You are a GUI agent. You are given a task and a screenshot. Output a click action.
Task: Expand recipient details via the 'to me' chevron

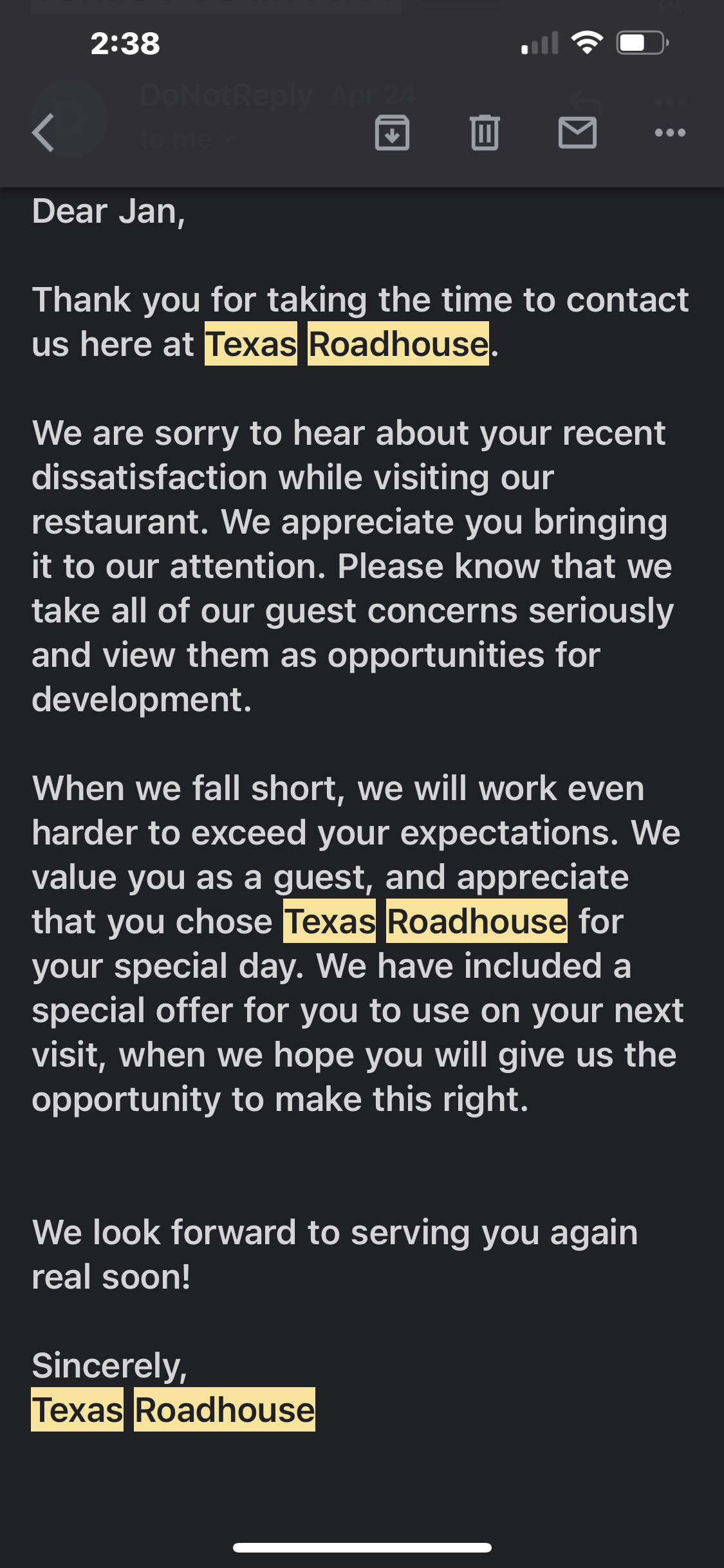click(x=227, y=137)
